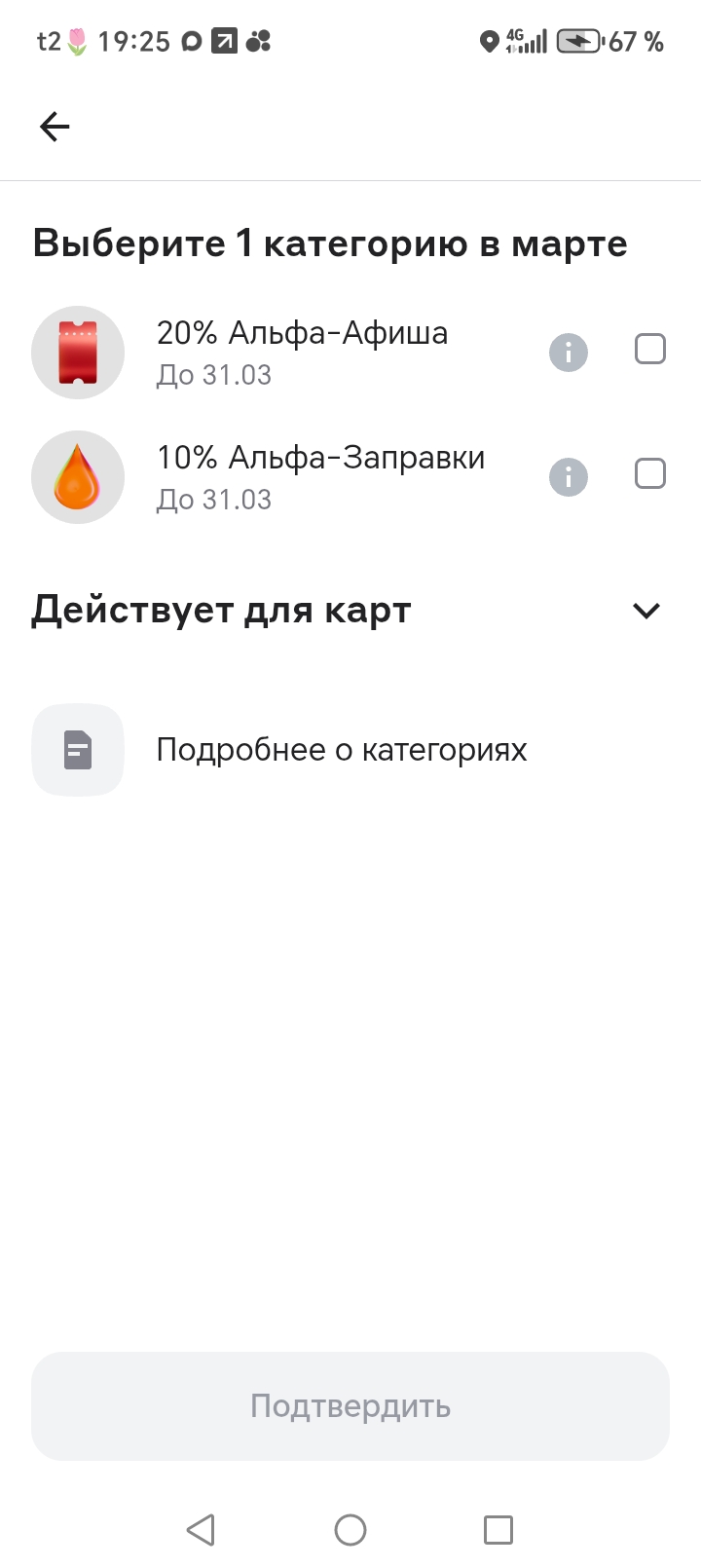Go to the system home screen
701x1568 pixels.
coord(350,1529)
